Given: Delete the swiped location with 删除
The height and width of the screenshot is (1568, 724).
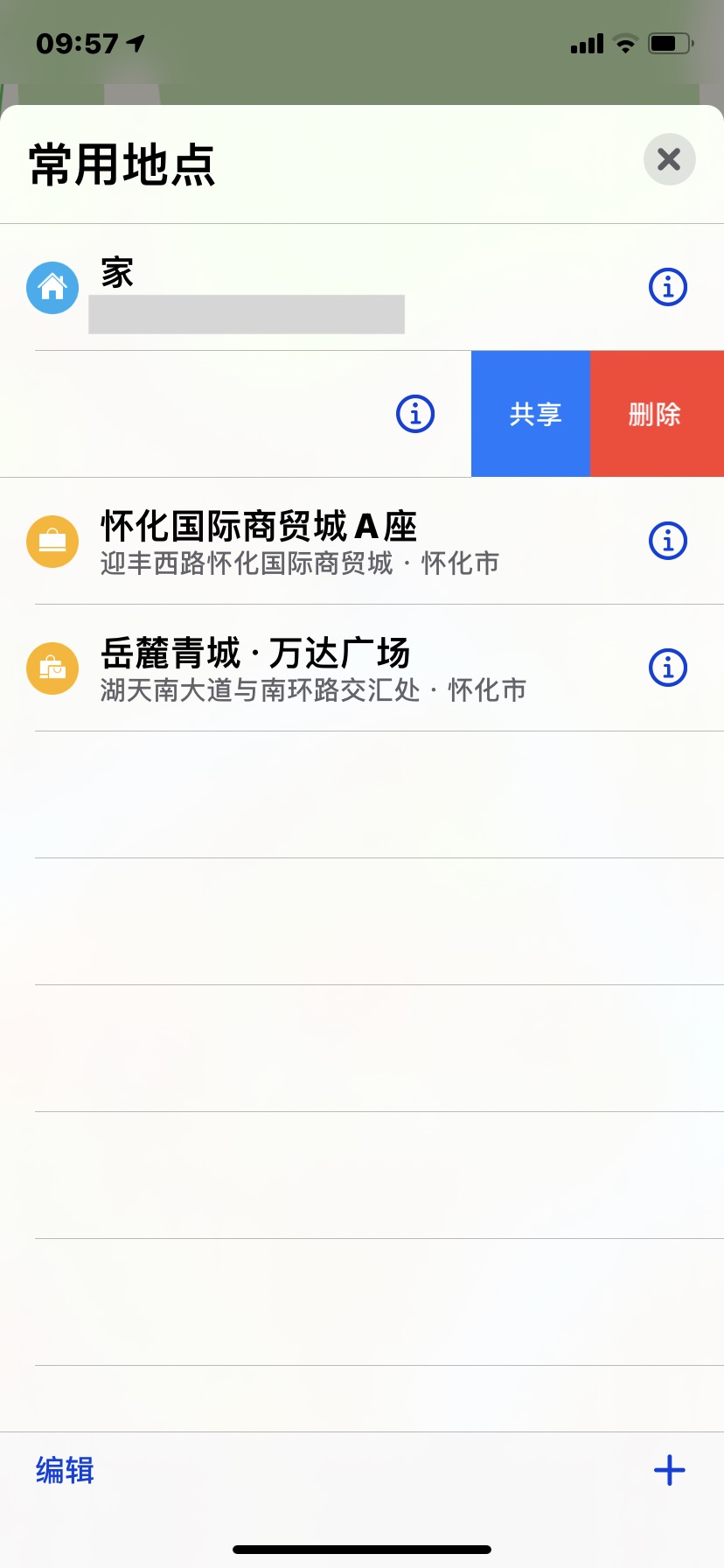Looking at the screenshot, I should pyautogui.click(x=656, y=414).
